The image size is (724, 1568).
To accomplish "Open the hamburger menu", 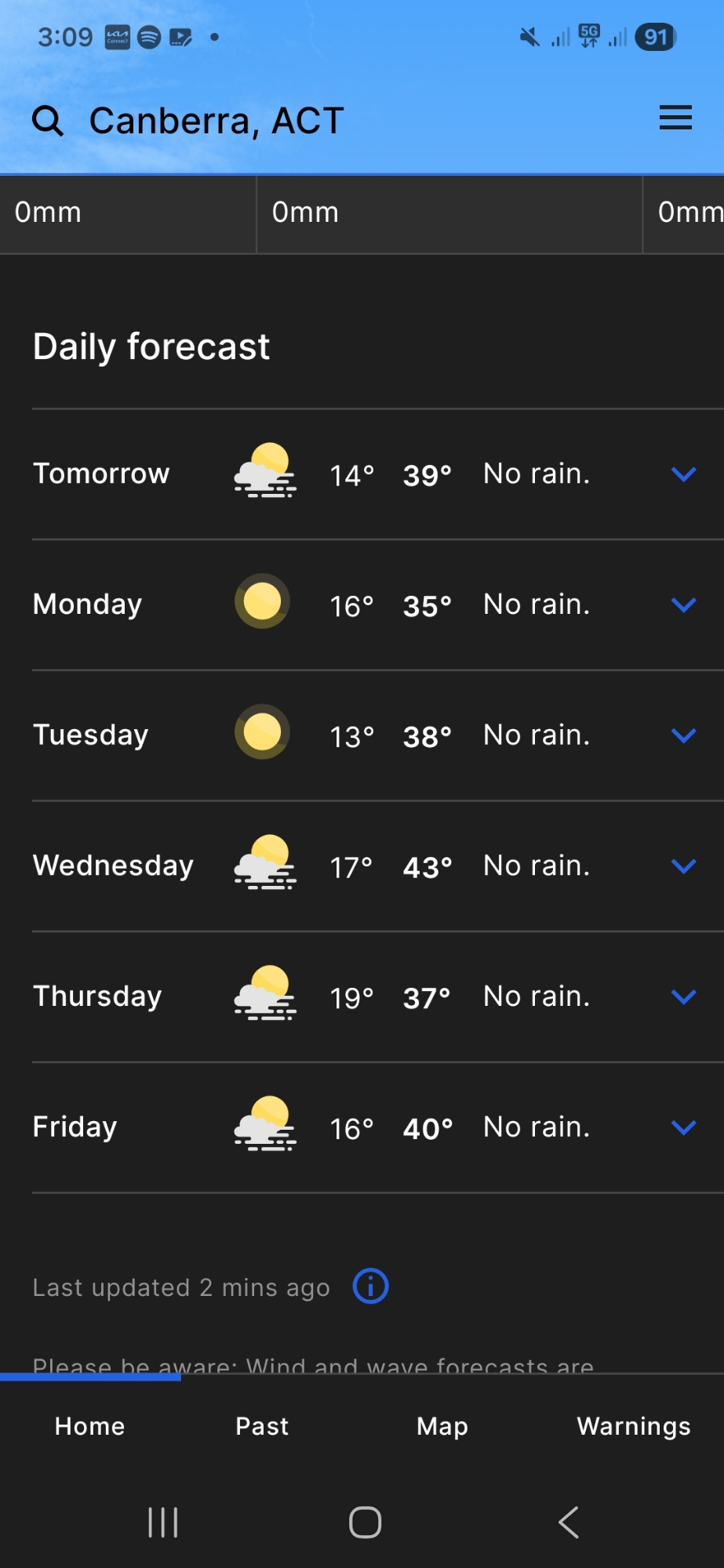I will (675, 118).
